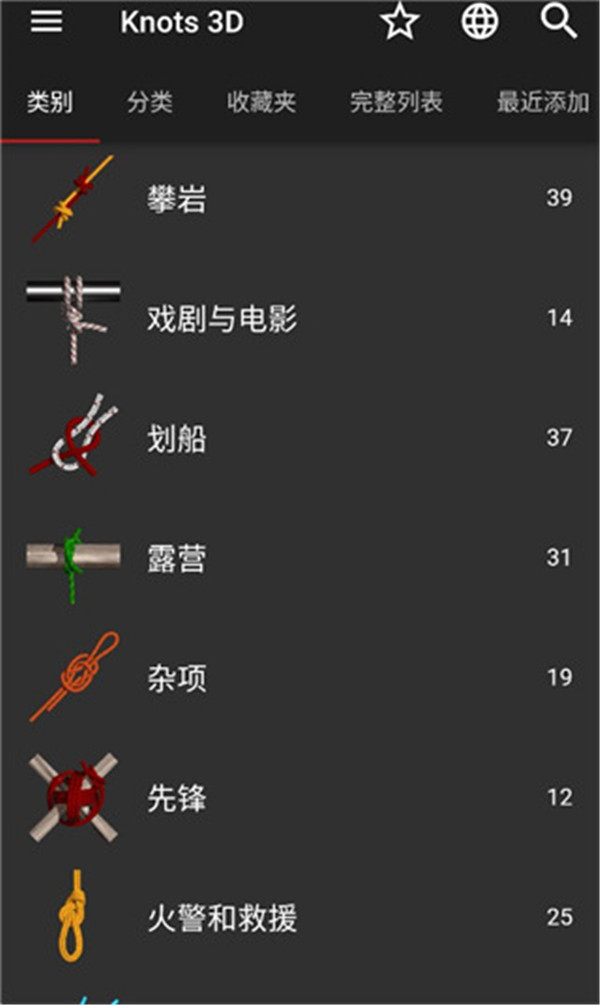Select the 类别 tab
Viewport: 600px width, 1005px height.
(50, 102)
